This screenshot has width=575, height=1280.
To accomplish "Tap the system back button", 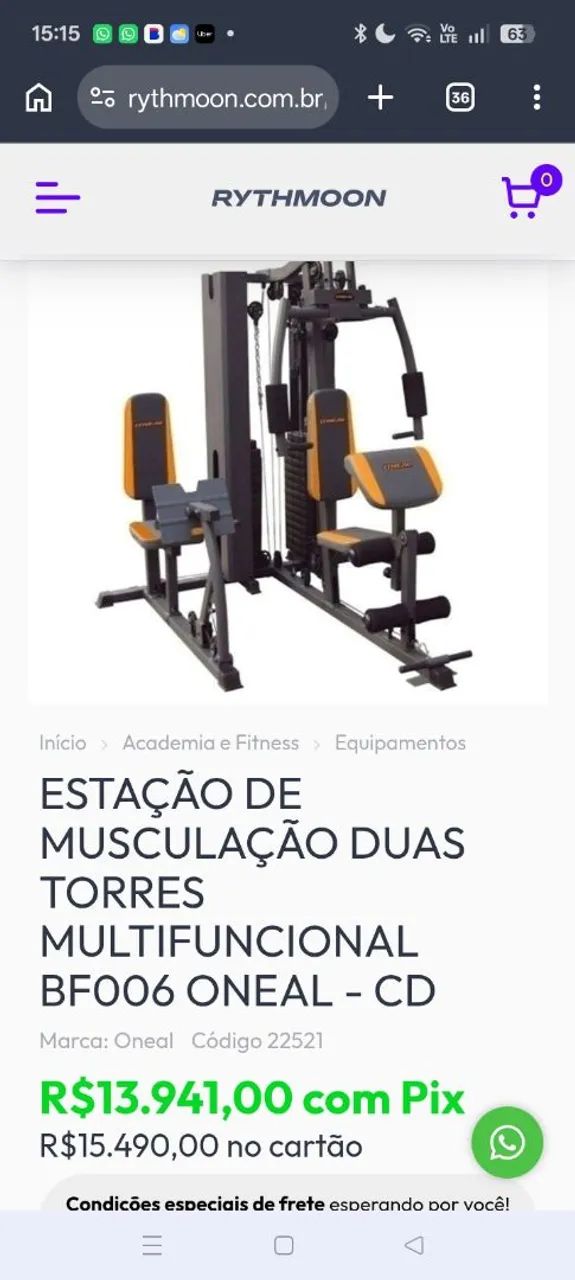I will pyautogui.click(x=414, y=1245).
